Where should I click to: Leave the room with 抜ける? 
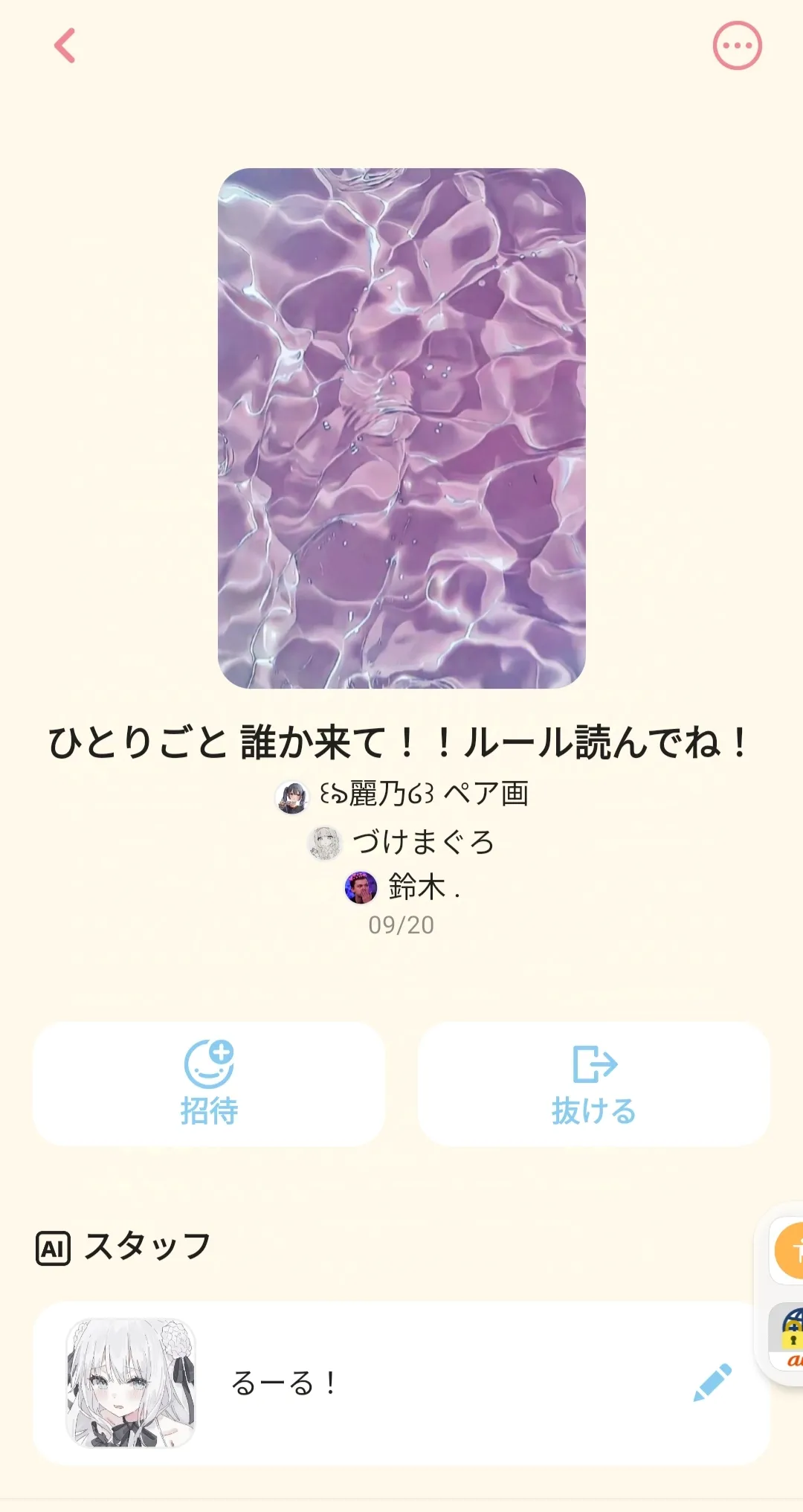tap(593, 1084)
